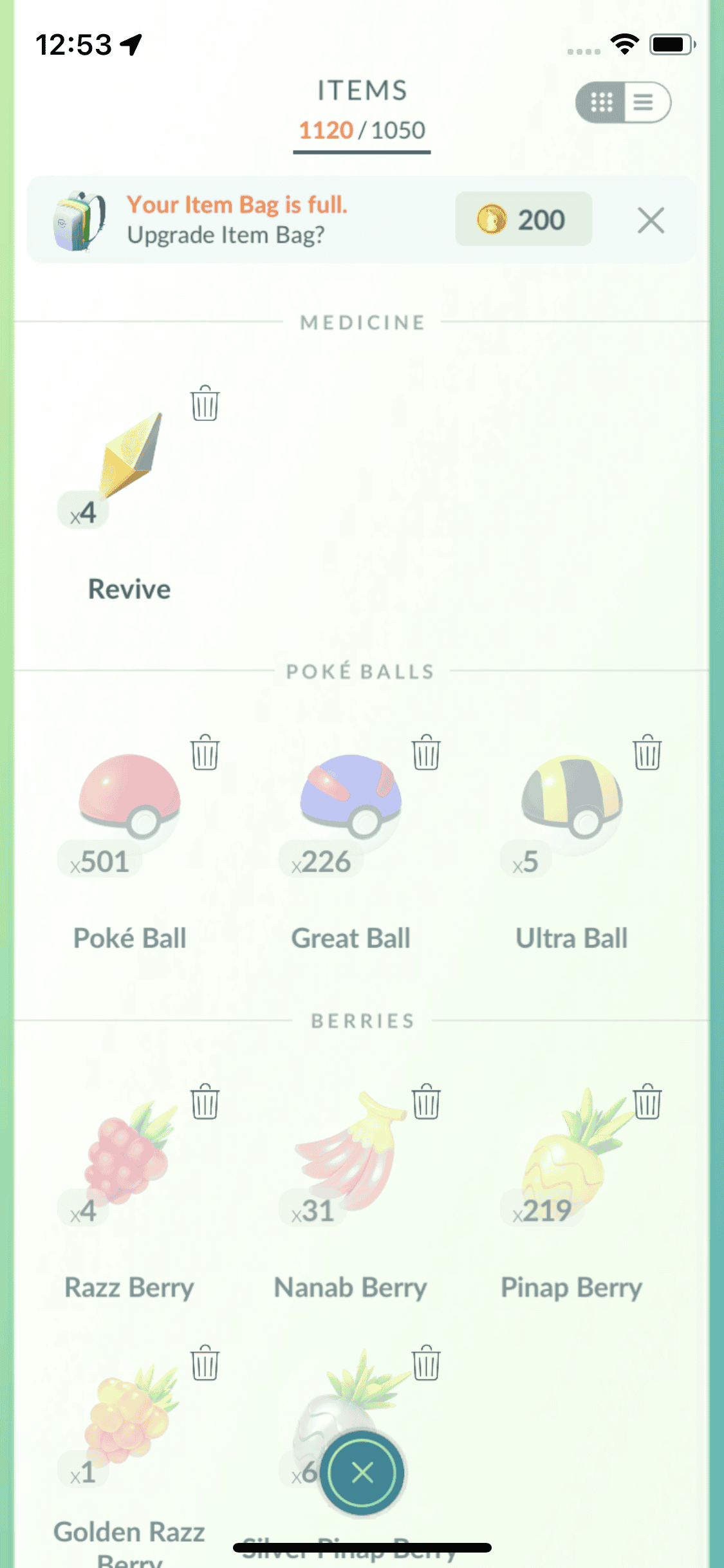Dismiss the Item Bag full banner
This screenshot has width=724, height=1568.
(x=651, y=221)
